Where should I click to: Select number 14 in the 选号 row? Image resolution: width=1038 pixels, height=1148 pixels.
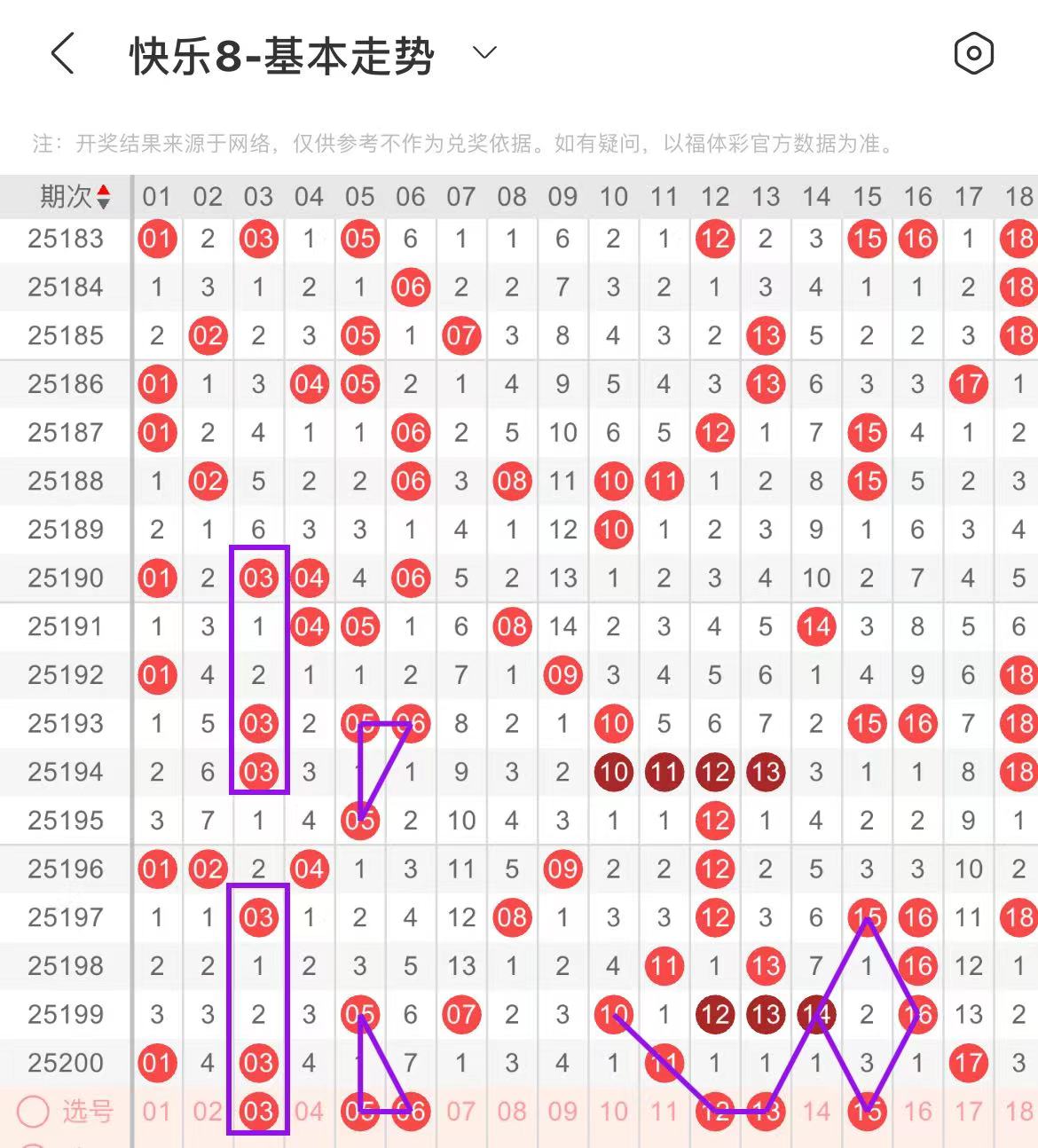tap(816, 1112)
